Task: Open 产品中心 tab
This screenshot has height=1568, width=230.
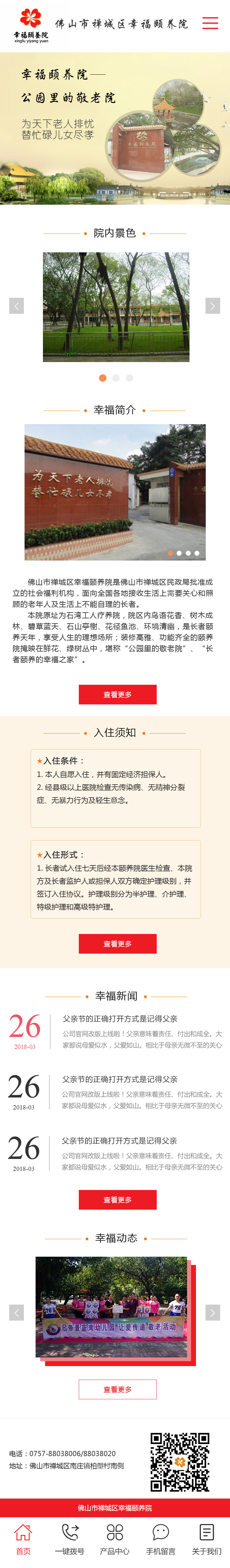Action: tap(115, 1539)
